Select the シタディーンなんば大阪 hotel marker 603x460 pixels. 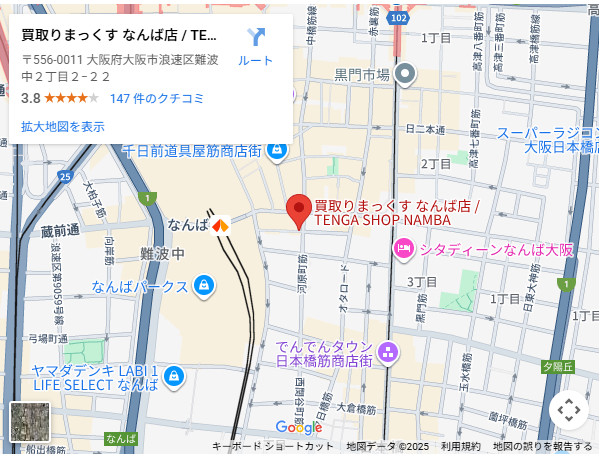[404, 249]
